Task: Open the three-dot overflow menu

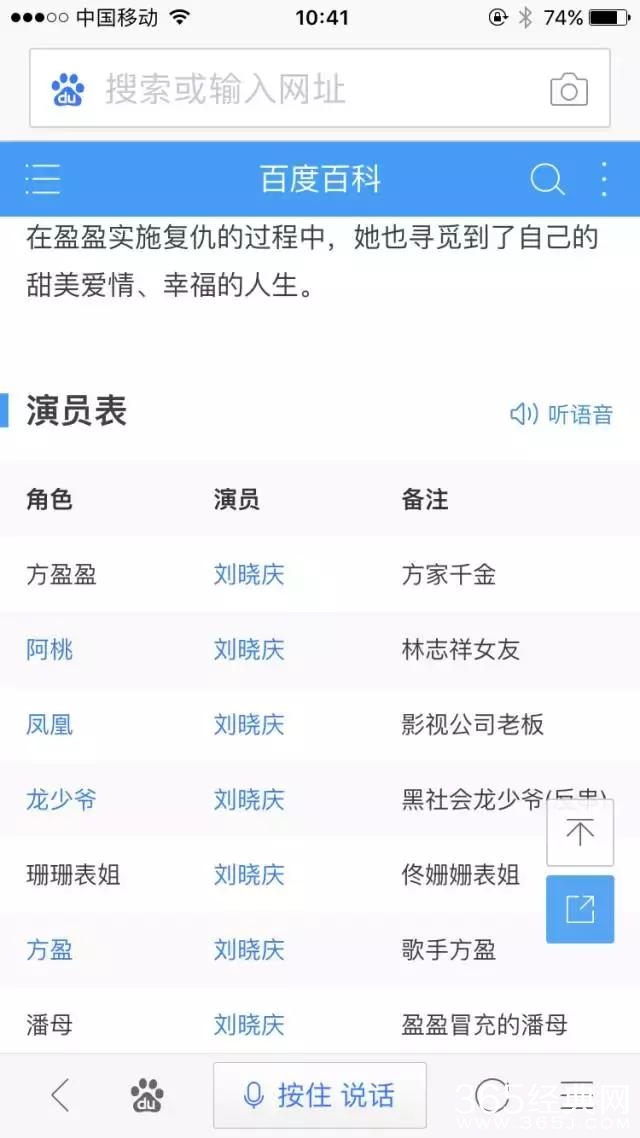Action: coord(604,180)
